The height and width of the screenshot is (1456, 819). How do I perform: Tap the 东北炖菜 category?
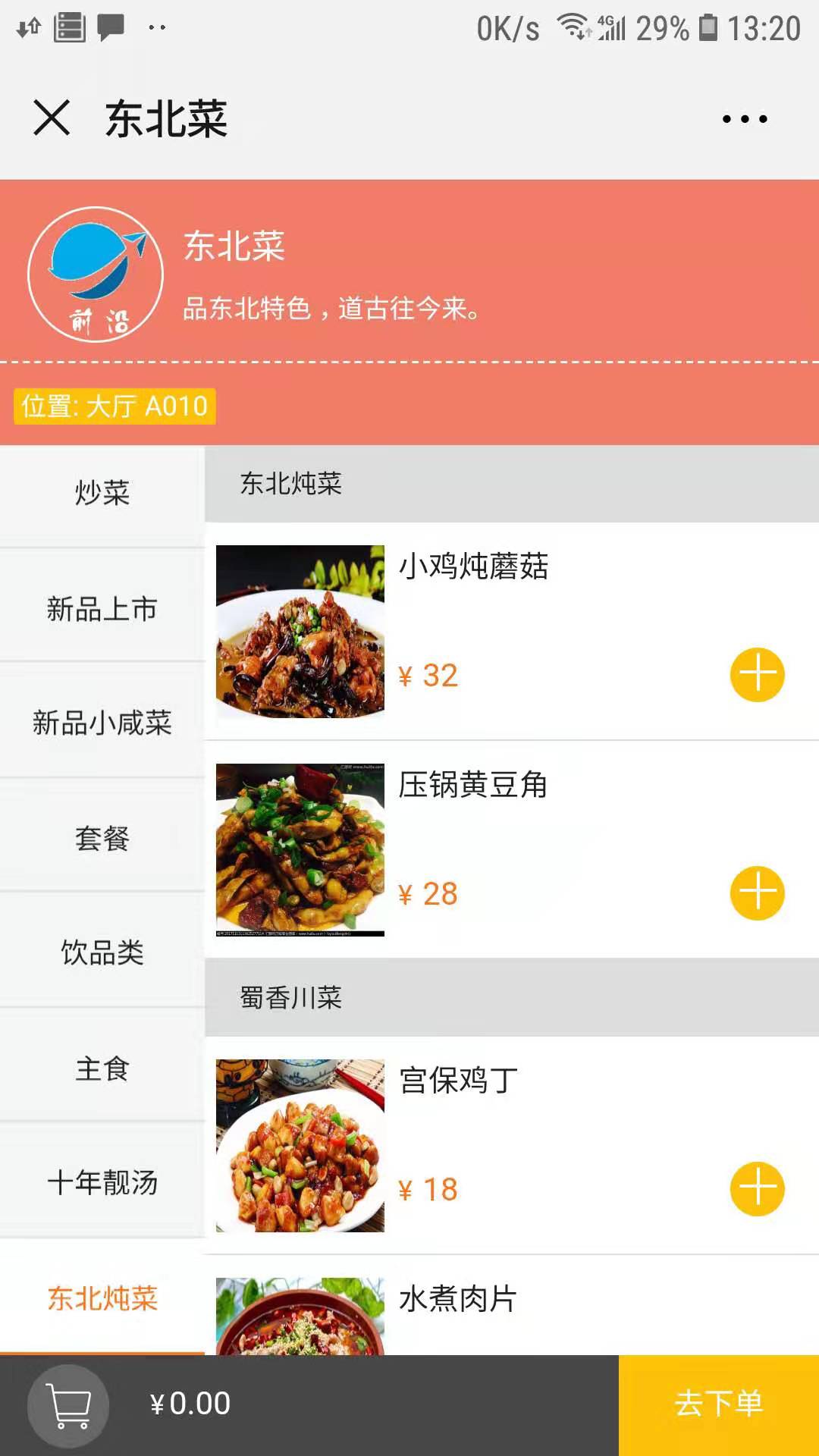[x=102, y=1298]
